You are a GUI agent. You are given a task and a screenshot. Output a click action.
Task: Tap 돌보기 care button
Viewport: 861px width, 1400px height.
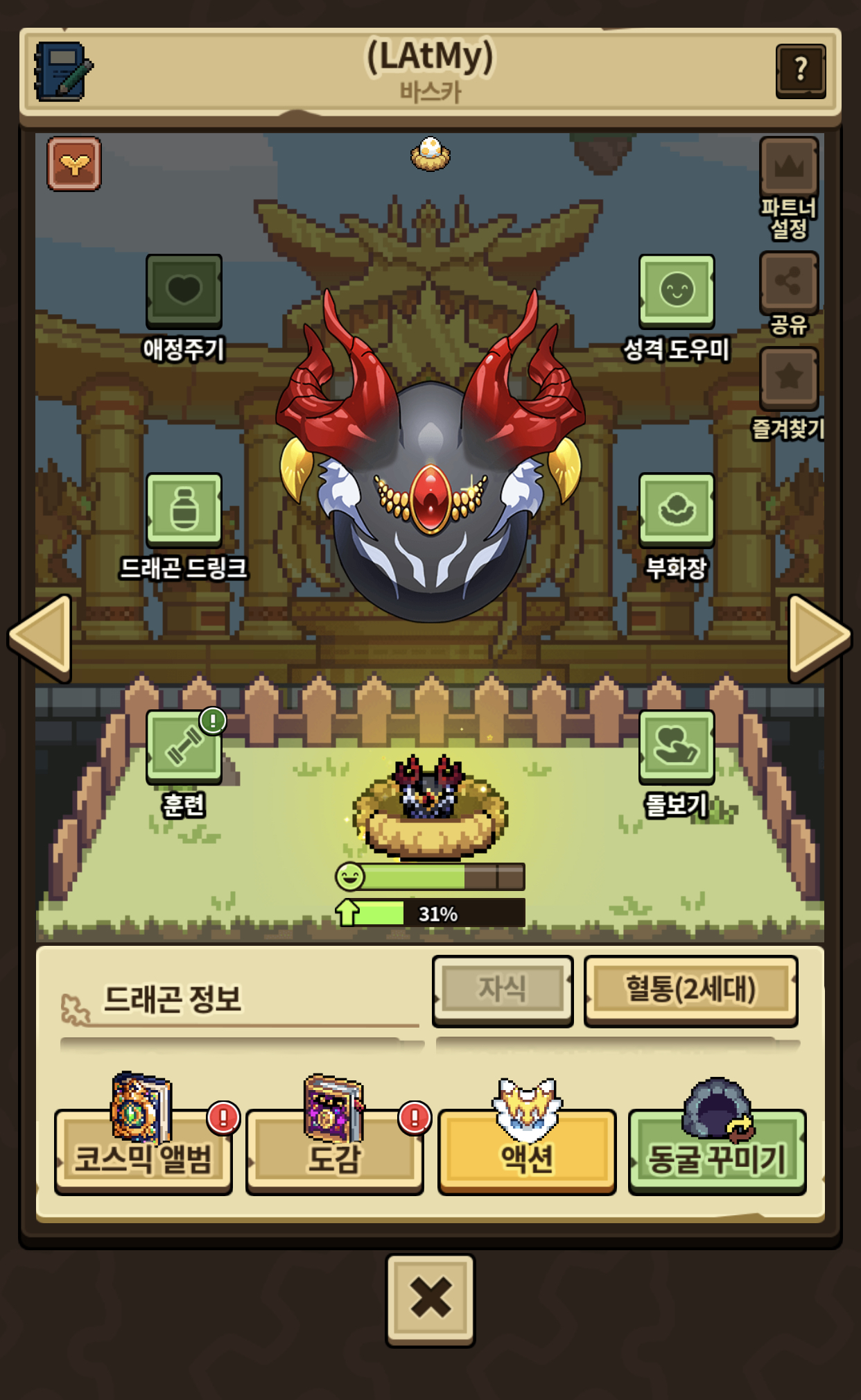point(677,747)
